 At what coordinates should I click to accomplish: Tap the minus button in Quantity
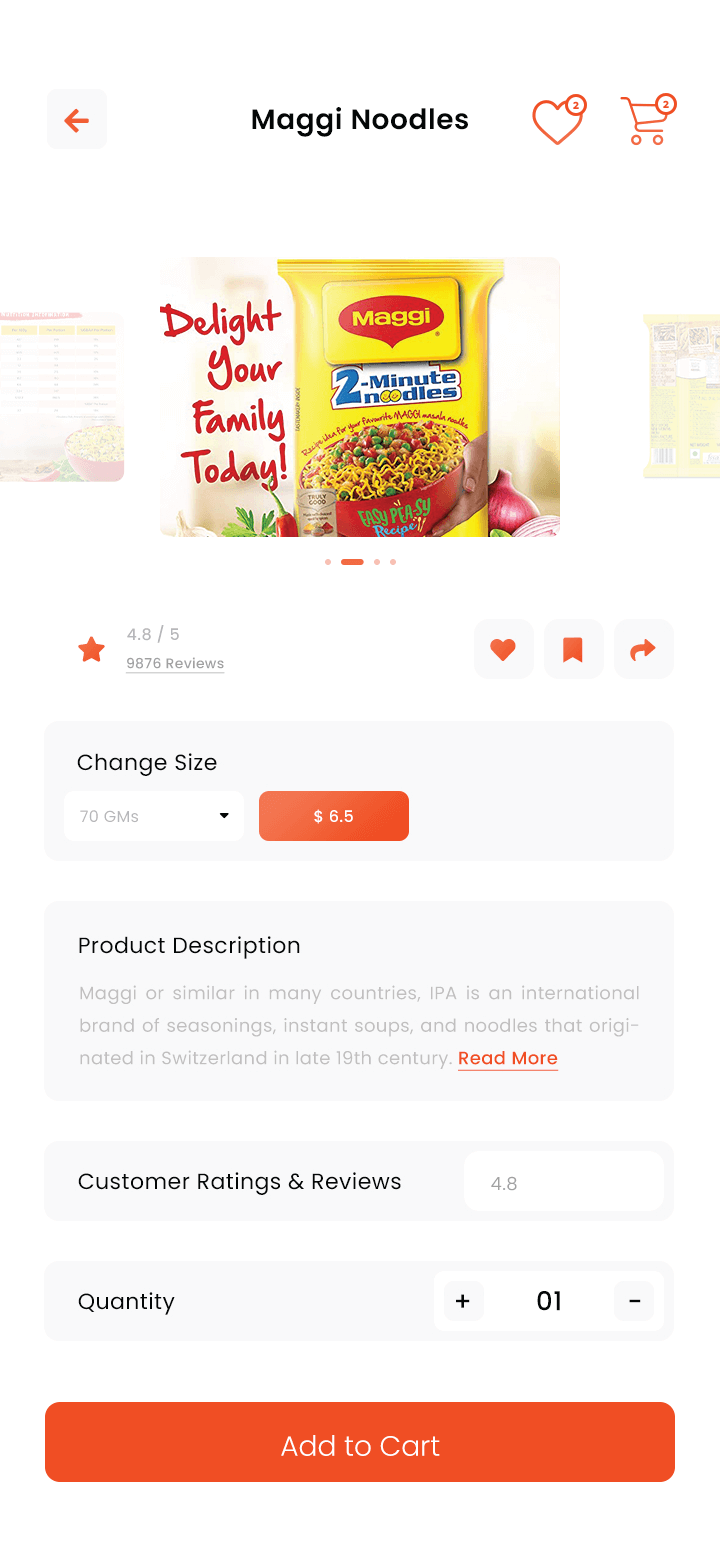click(634, 1301)
